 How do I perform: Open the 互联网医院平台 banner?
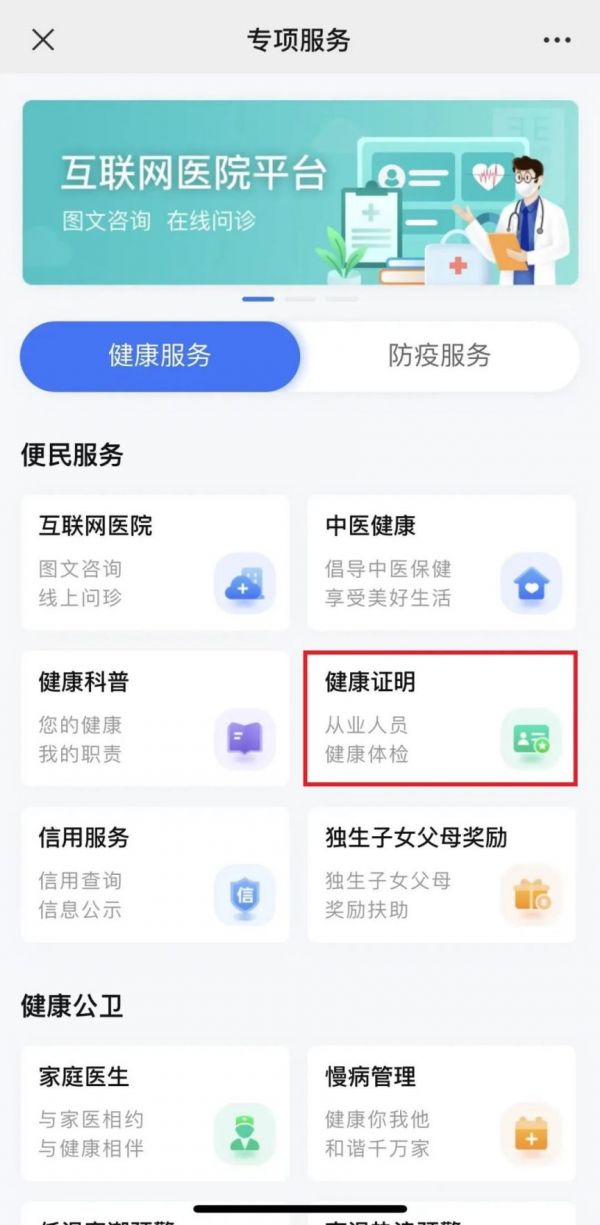[300, 192]
